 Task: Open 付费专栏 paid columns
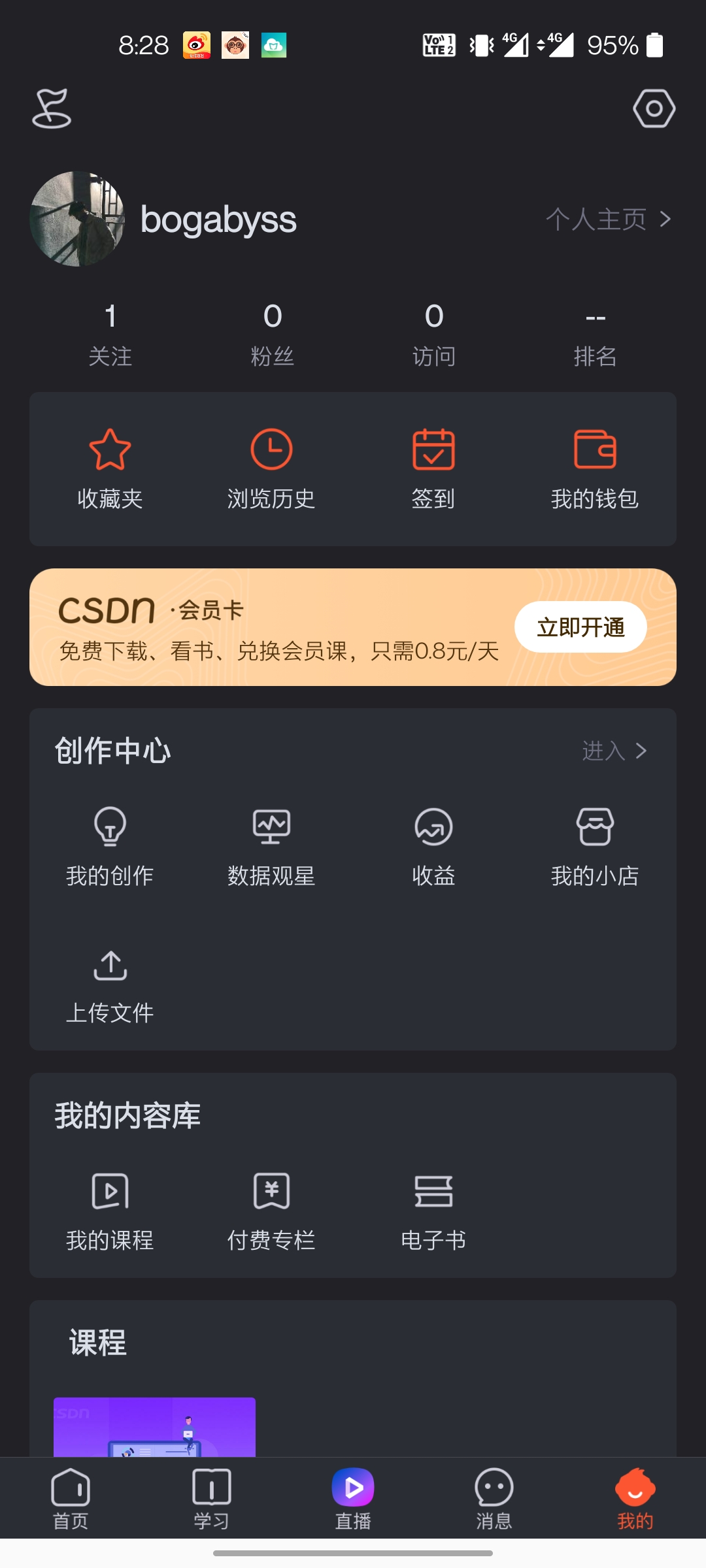click(x=271, y=1211)
